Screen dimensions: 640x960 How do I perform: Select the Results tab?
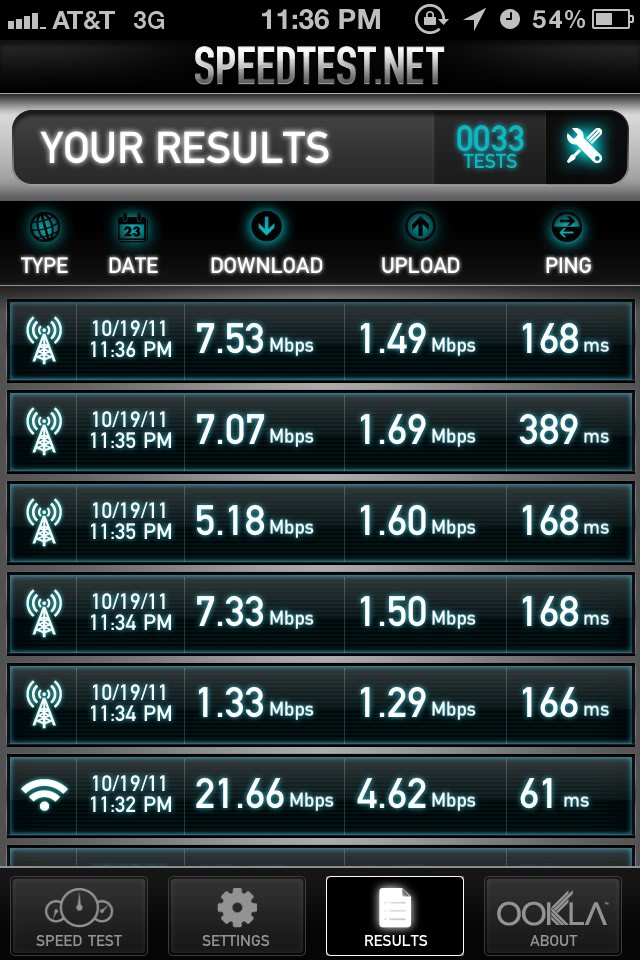point(395,915)
